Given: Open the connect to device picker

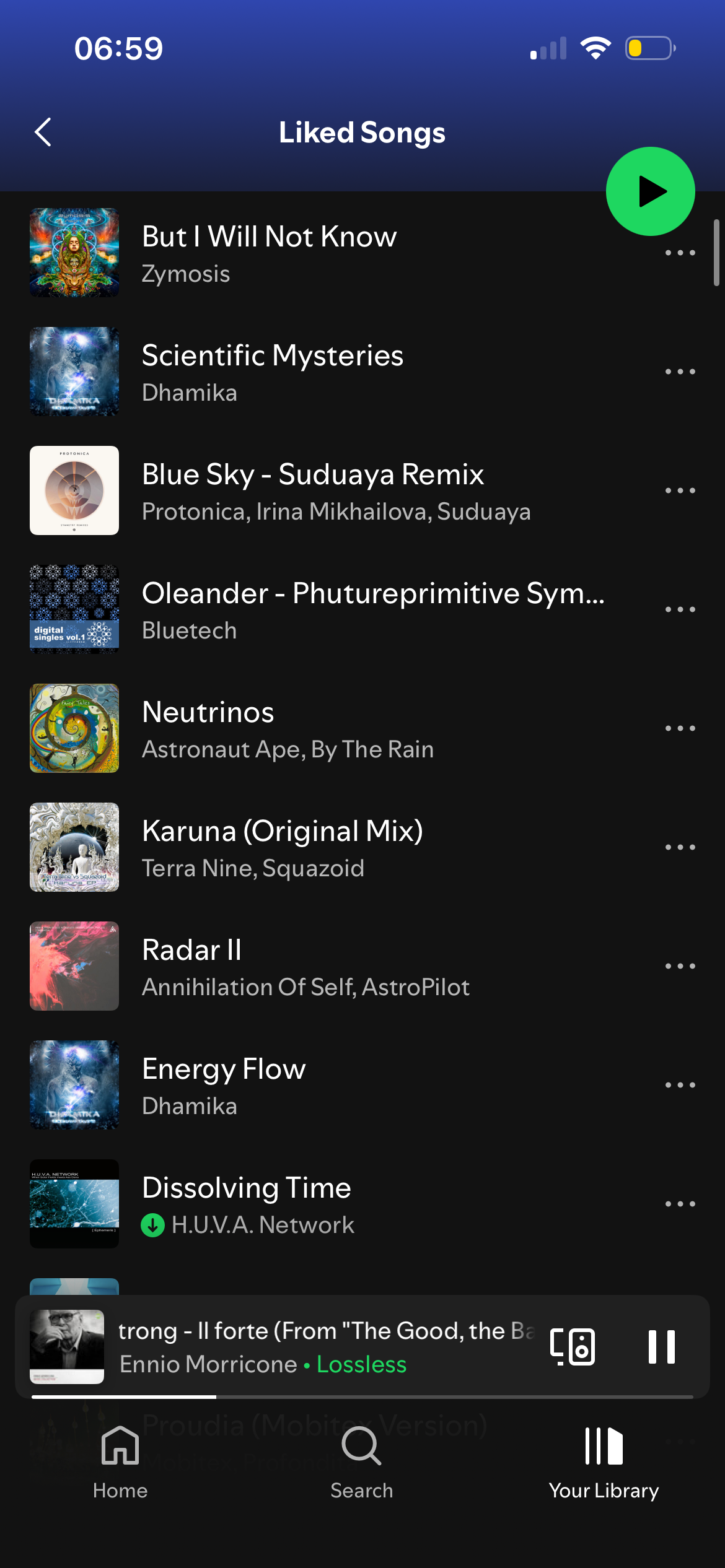Looking at the screenshot, I should point(573,1347).
